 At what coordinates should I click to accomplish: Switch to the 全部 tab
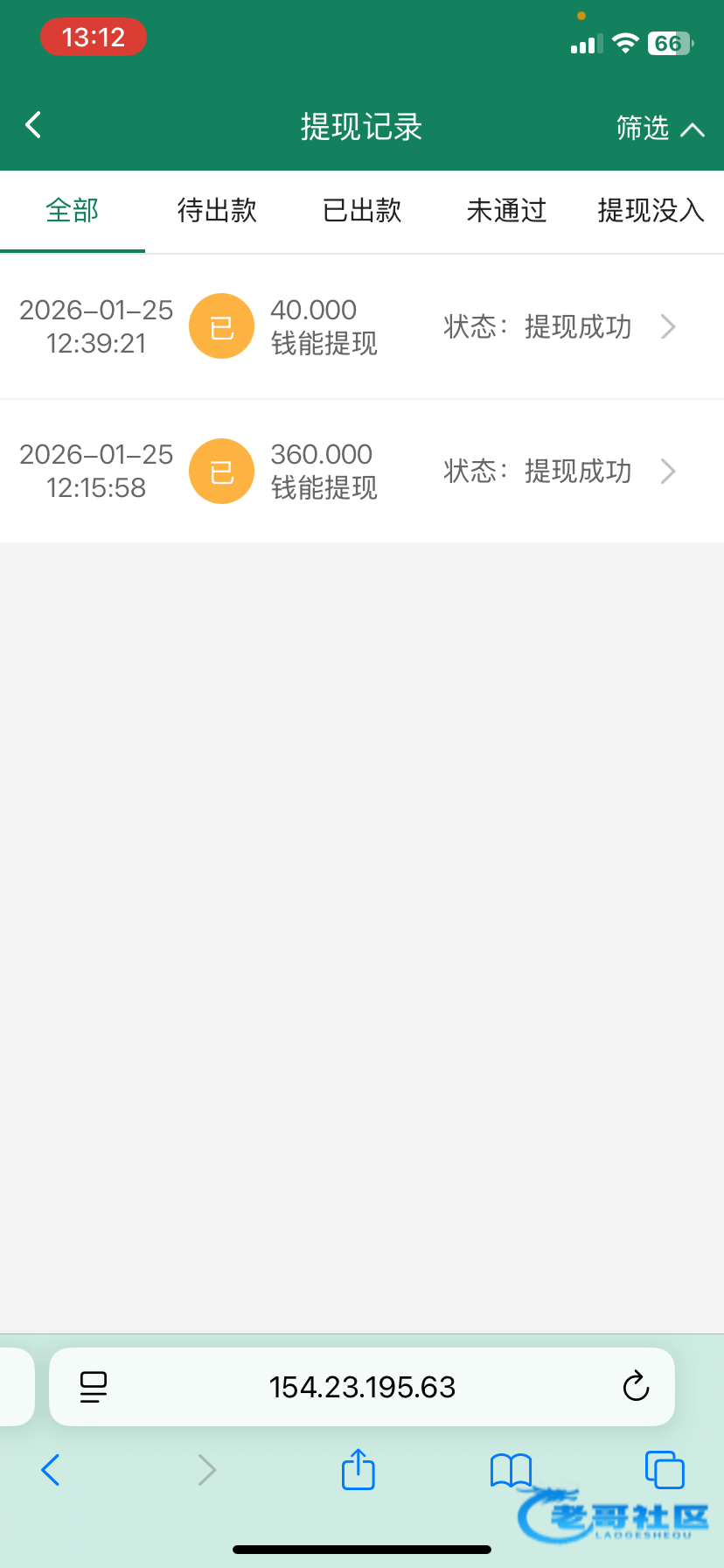[x=73, y=211]
